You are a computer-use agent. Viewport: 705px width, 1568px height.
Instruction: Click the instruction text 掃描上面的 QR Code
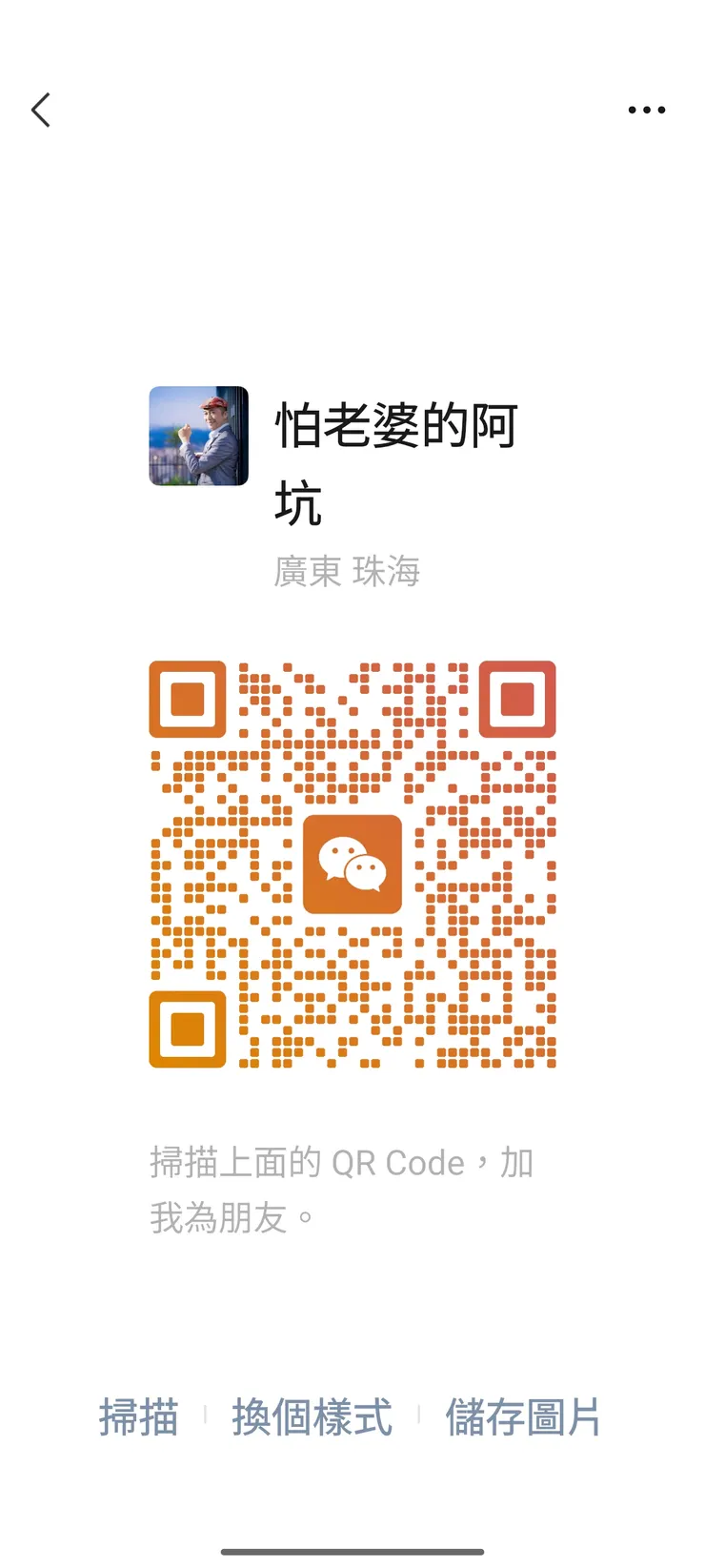point(343,1161)
